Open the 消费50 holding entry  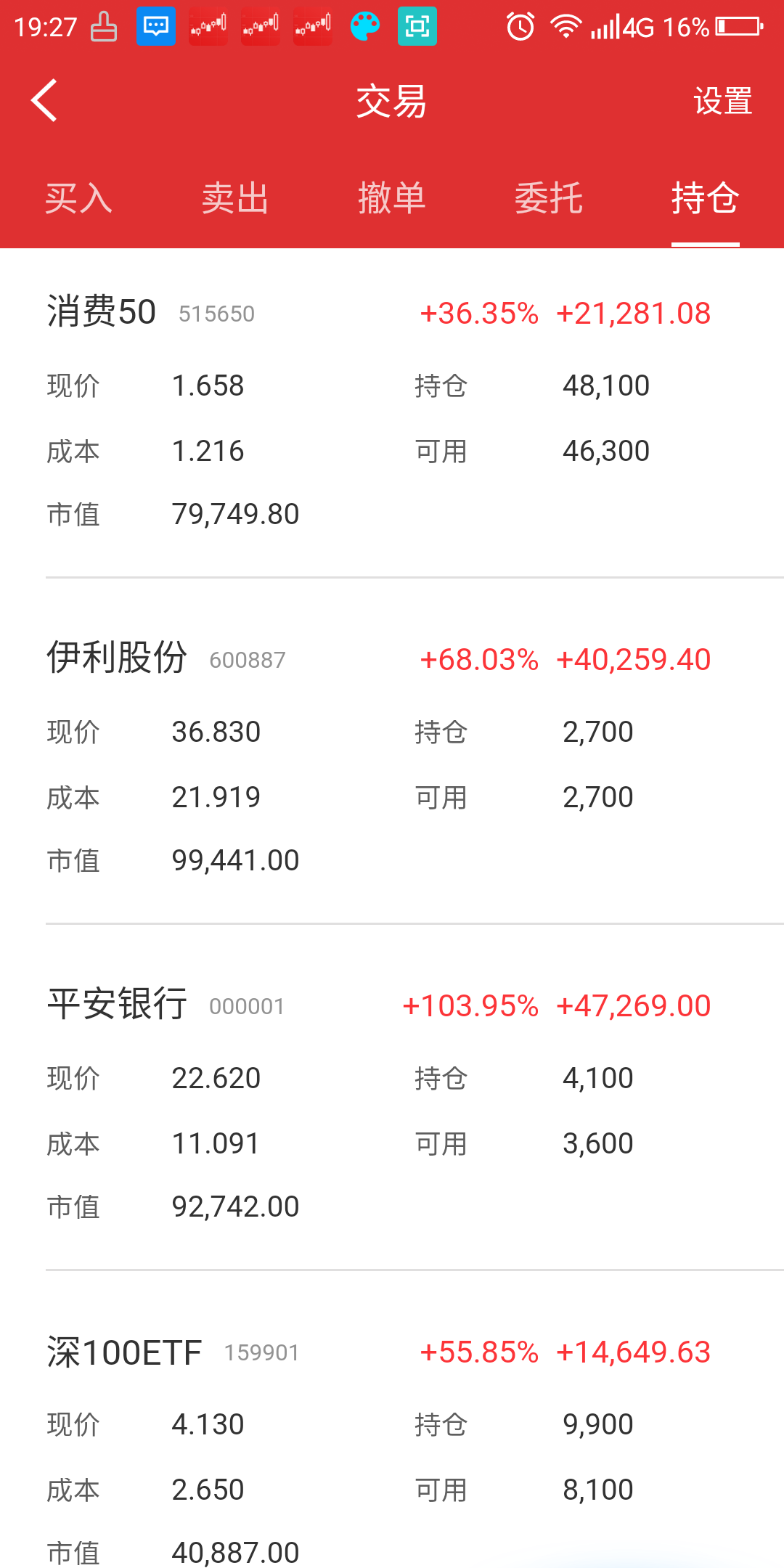tap(392, 412)
